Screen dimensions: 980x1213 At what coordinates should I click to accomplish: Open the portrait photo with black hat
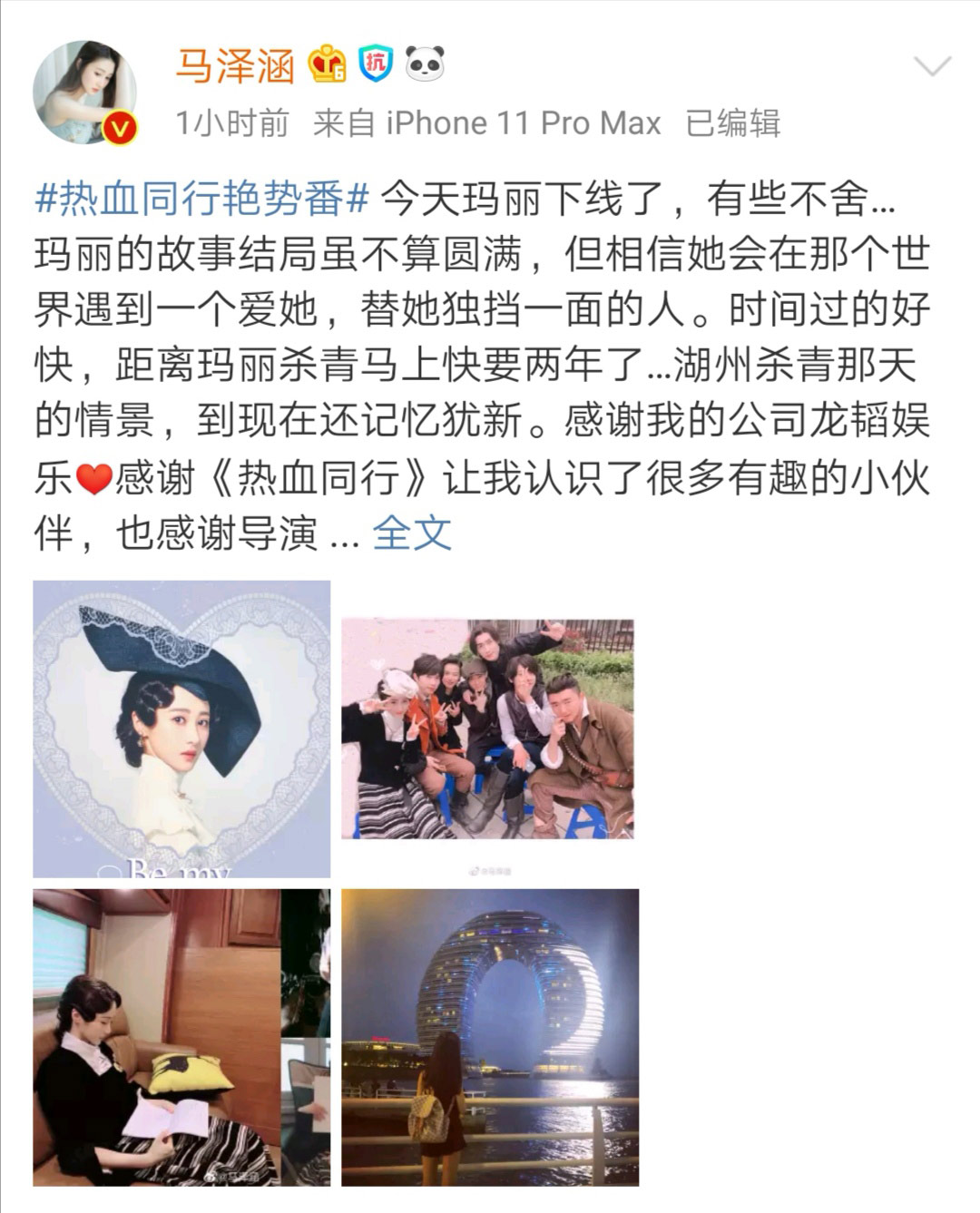click(x=181, y=729)
